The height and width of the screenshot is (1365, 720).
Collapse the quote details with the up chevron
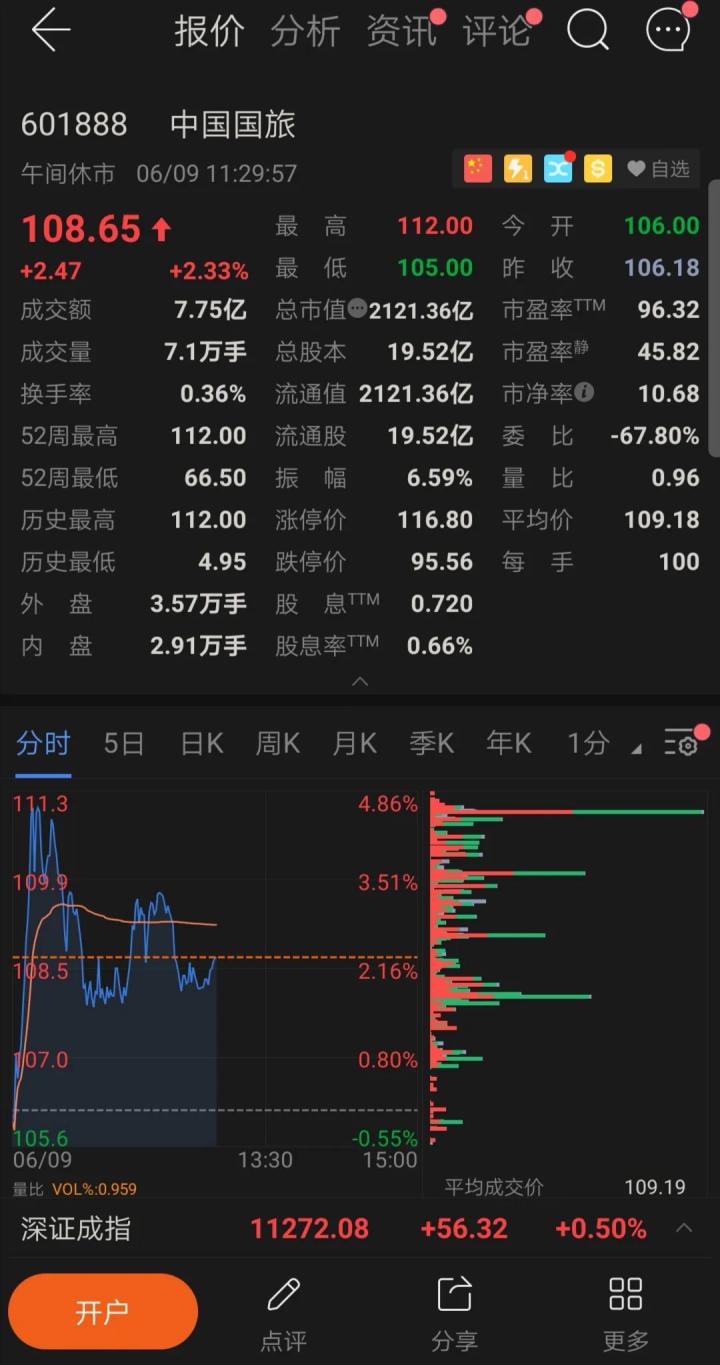tap(360, 681)
